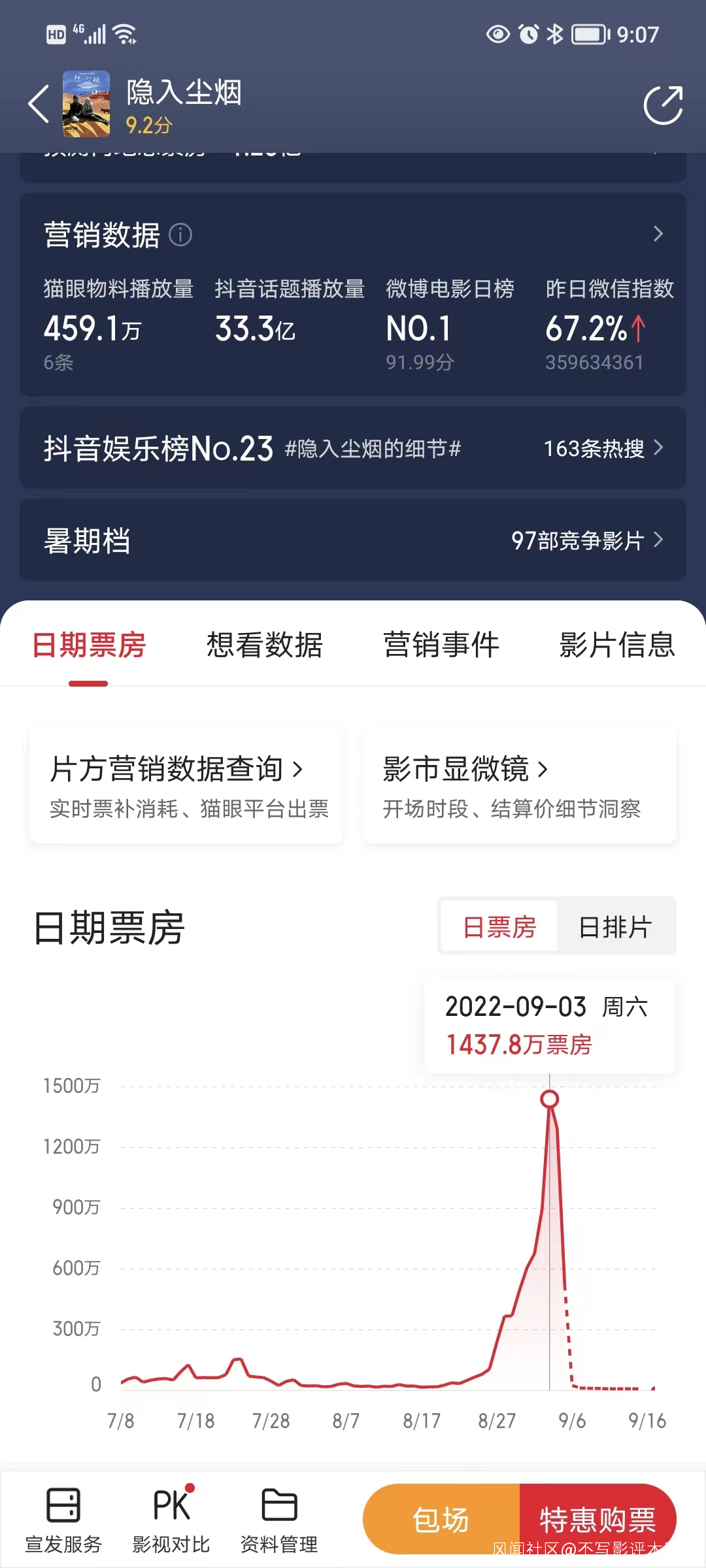Viewport: 706px width, 1568px height.
Task: Open 片方营销数据查询 card
Action: pyautogui.click(x=186, y=785)
